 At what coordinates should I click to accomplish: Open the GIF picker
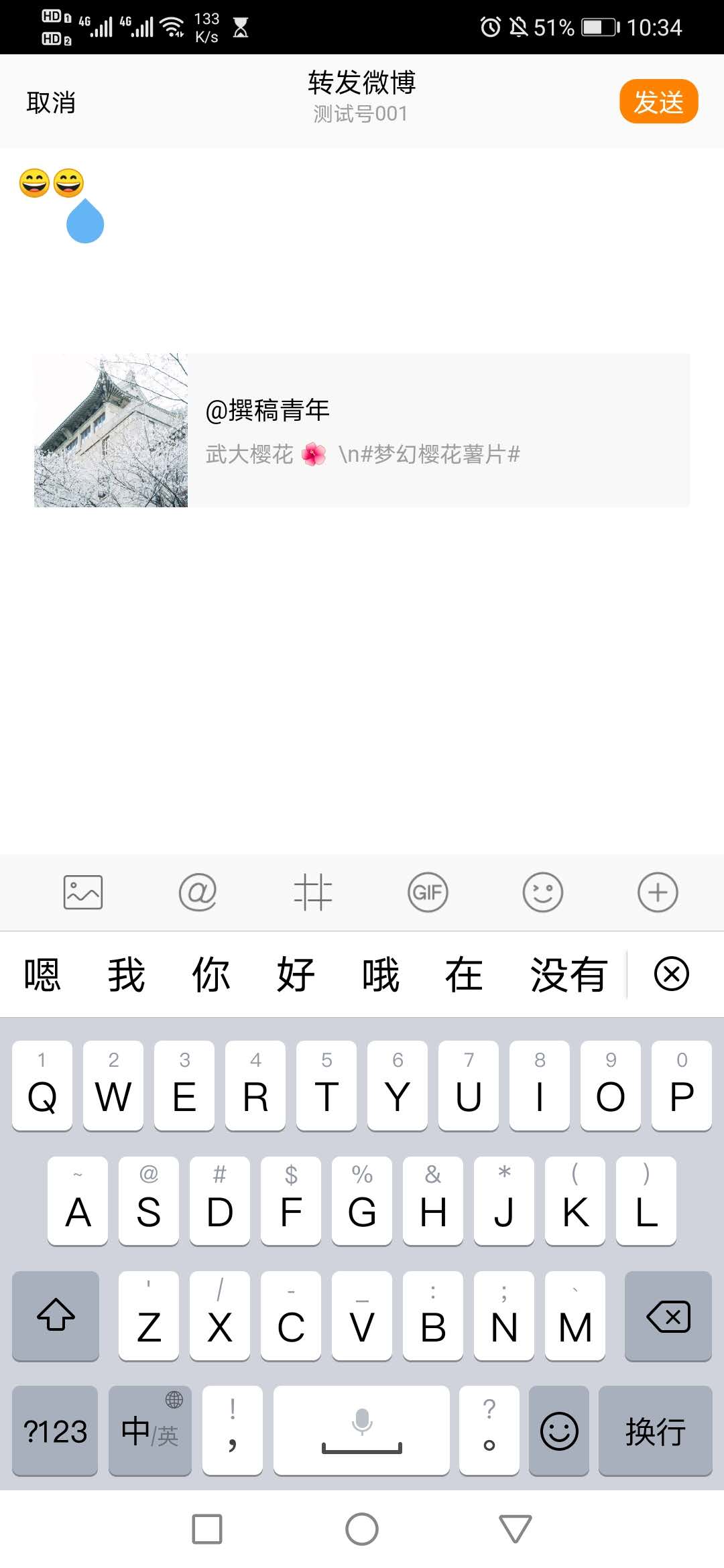tap(428, 892)
